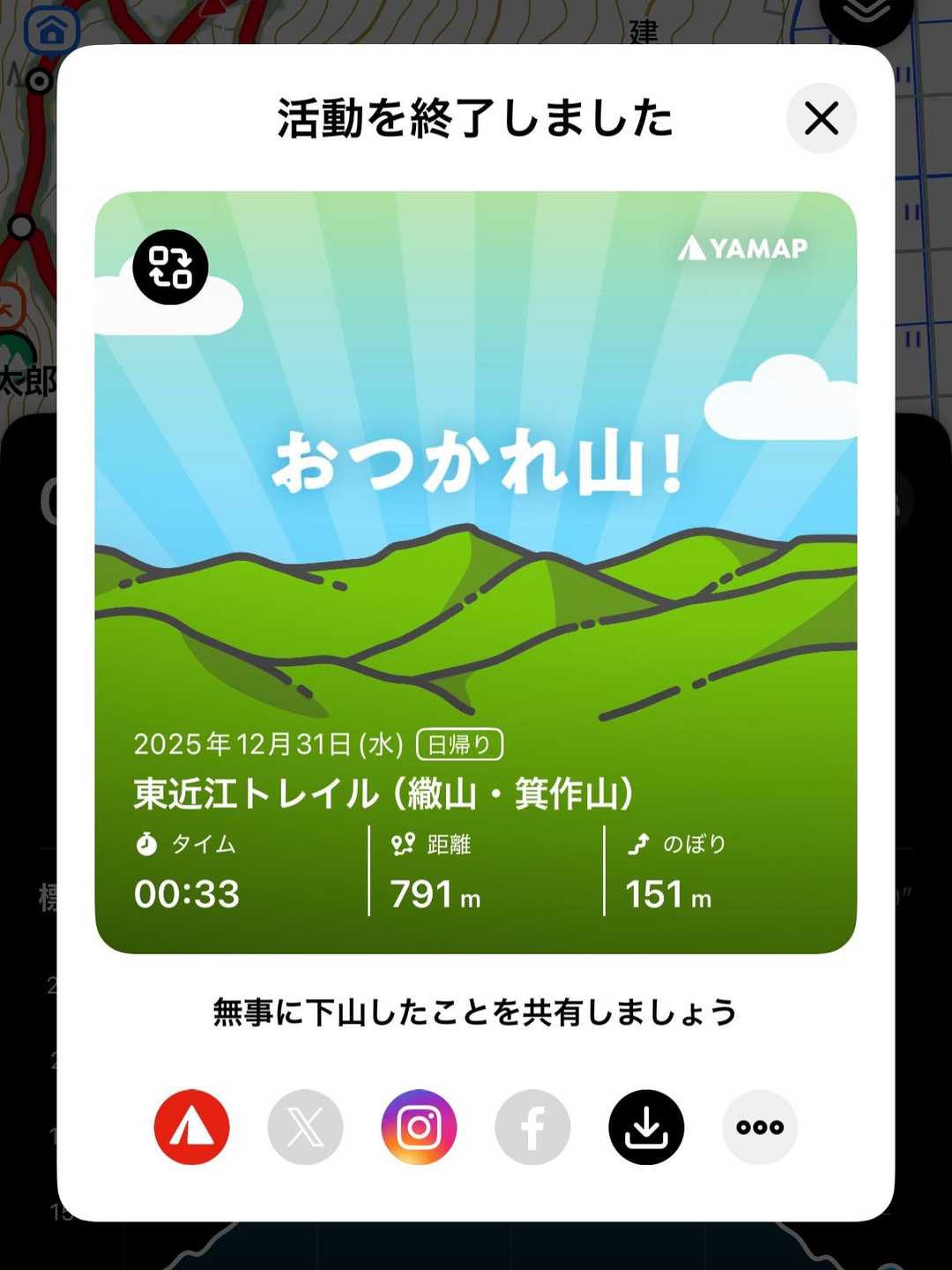Share the activity to YAMAP
Viewport: 952px width, 1270px height.
tap(192, 1127)
